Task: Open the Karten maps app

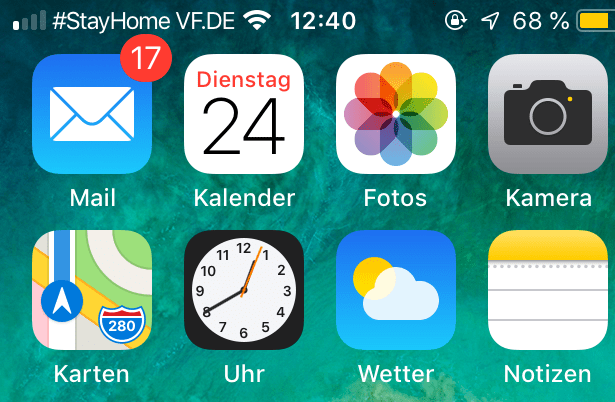Action: tap(92, 290)
